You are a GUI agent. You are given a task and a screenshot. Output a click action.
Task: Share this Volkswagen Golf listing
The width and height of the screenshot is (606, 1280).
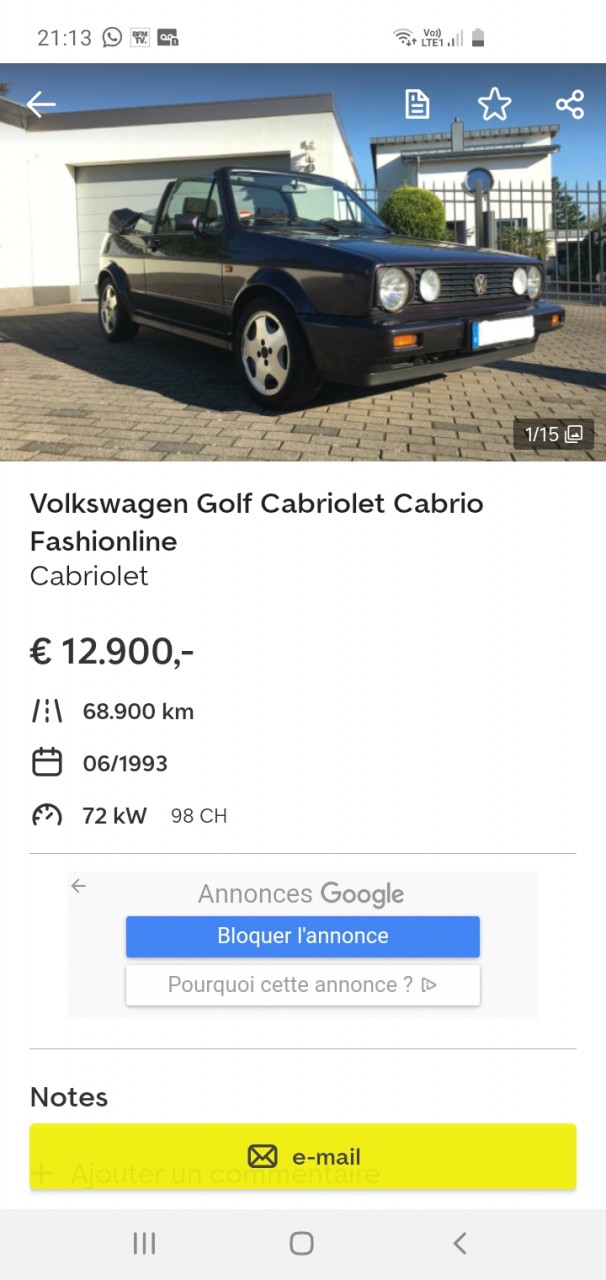coord(570,104)
